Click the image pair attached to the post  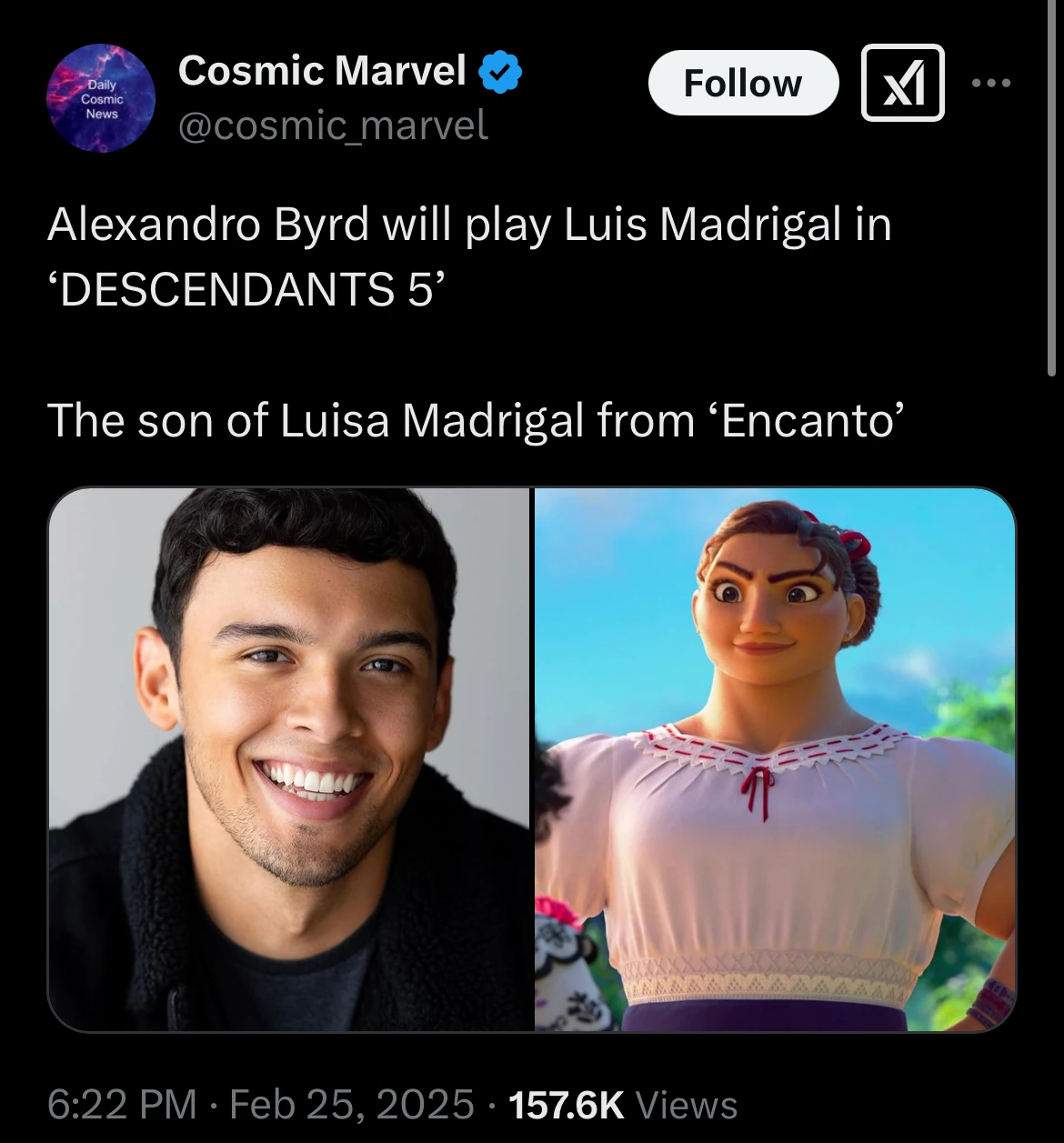pyautogui.click(x=532, y=759)
